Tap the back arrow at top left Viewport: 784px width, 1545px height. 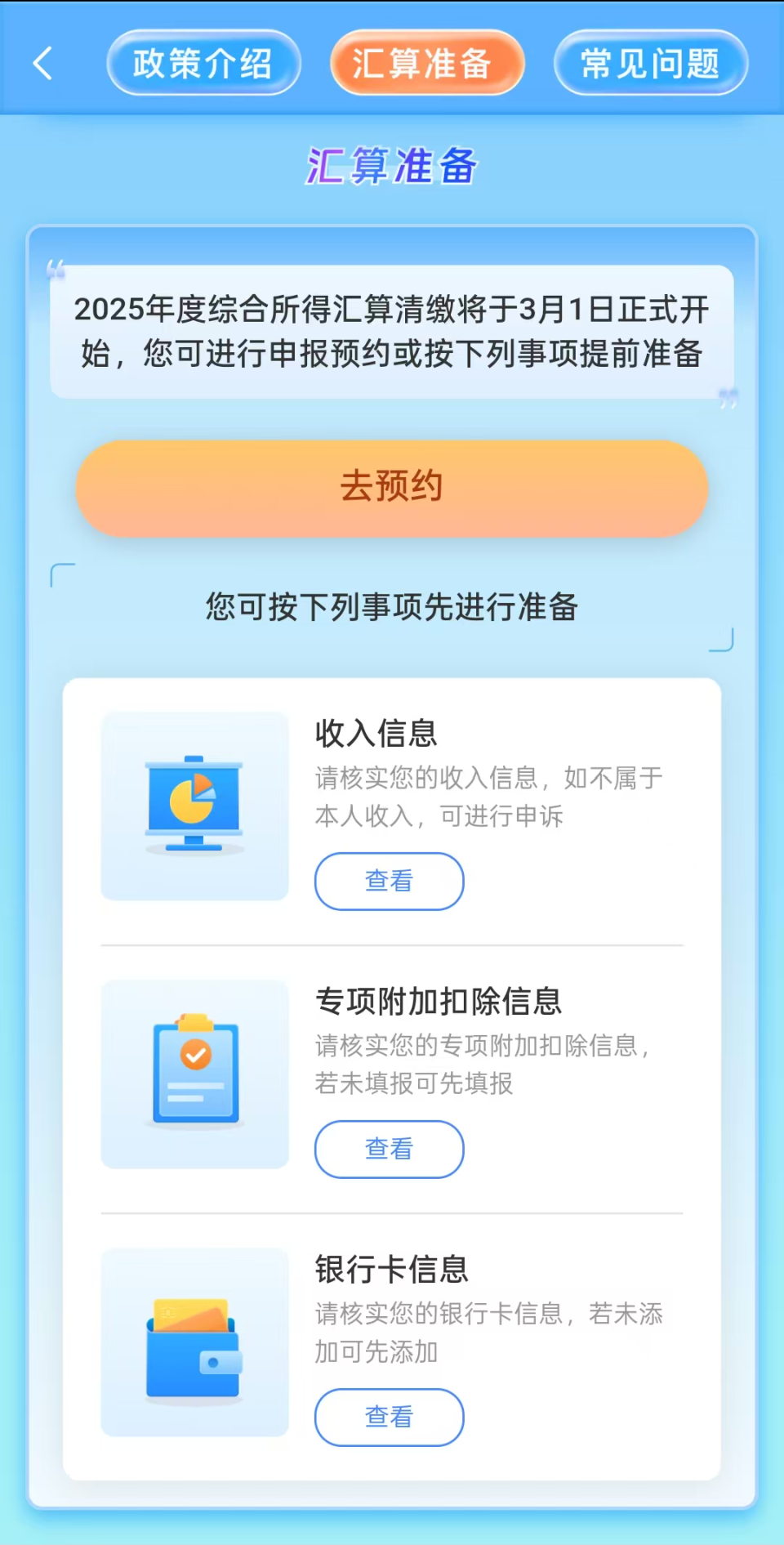[x=42, y=62]
